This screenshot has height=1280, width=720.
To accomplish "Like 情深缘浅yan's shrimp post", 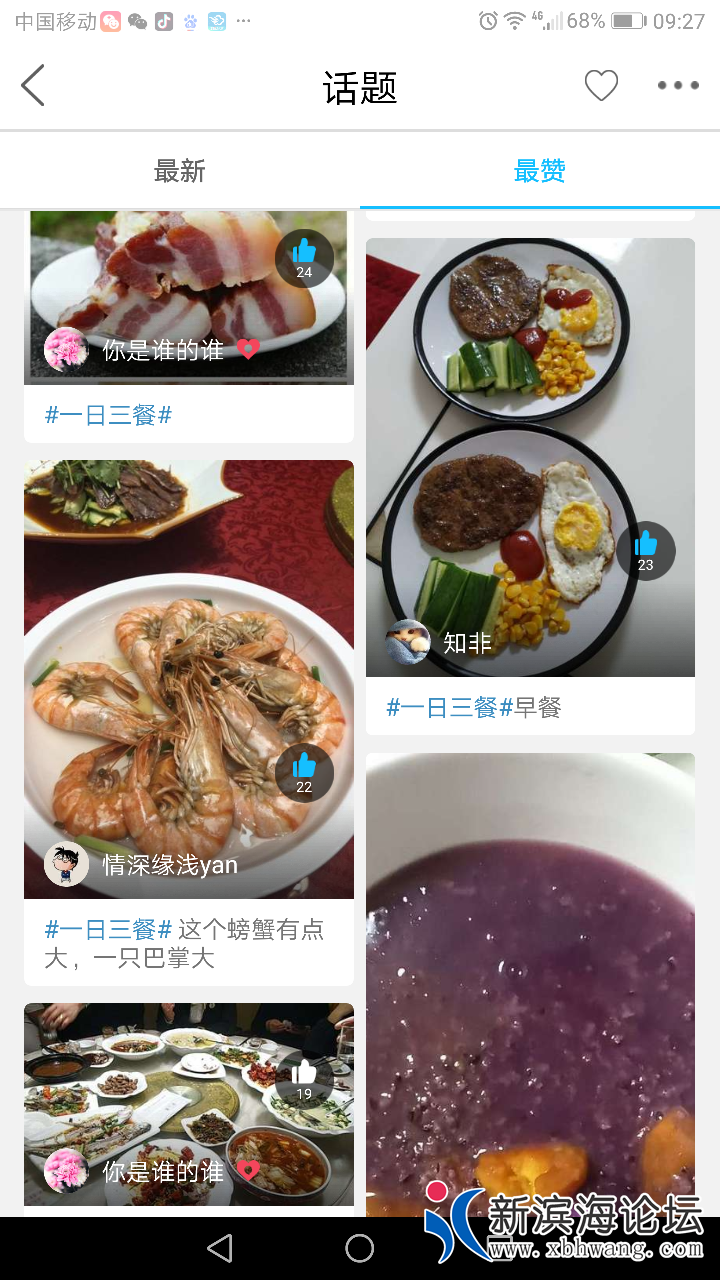I will tap(304, 772).
